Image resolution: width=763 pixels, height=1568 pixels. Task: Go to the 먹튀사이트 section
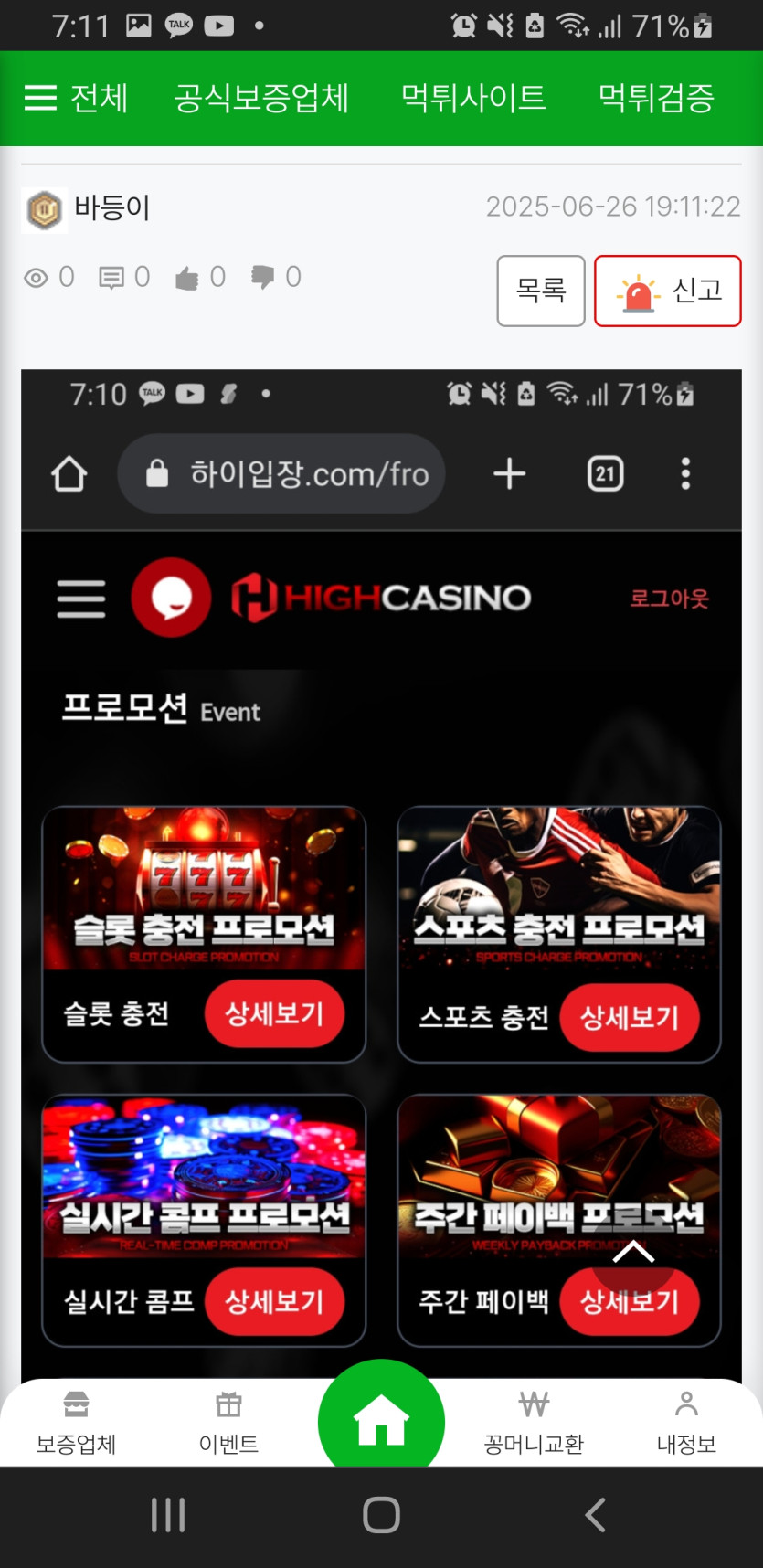click(x=473, y=98)
